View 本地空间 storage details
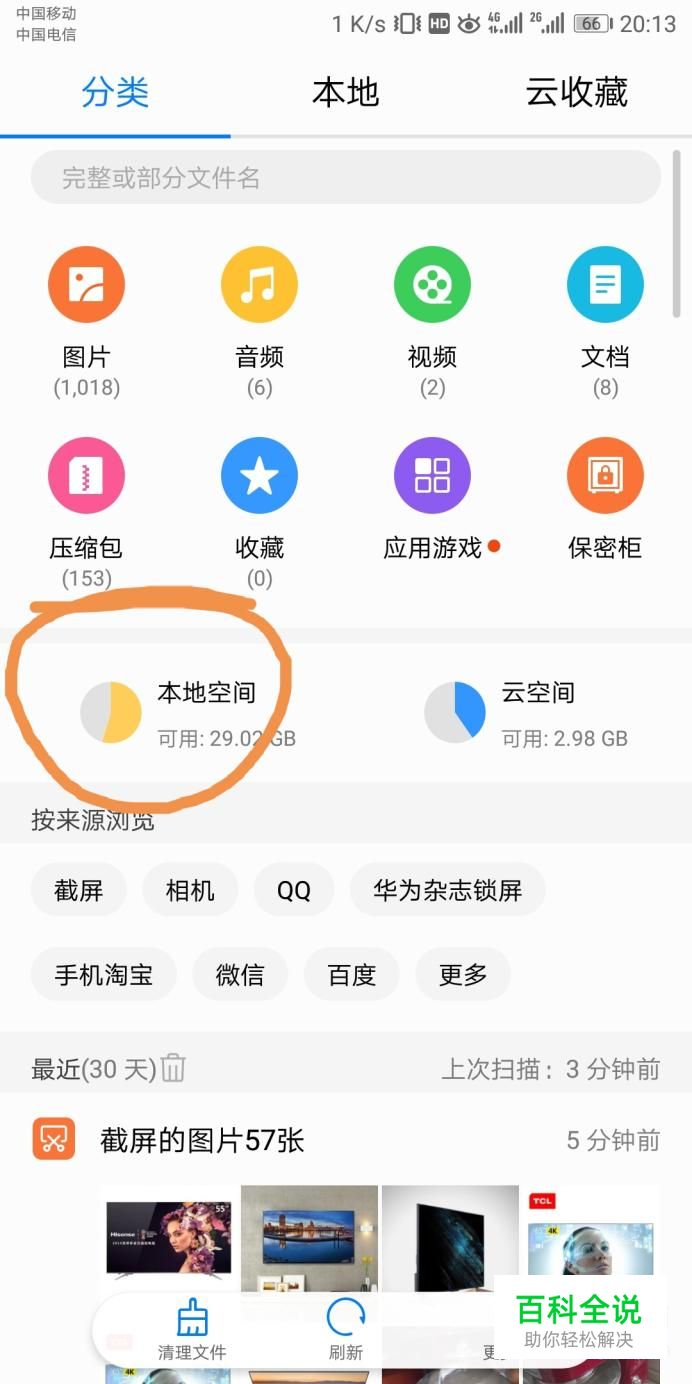 pyautogui.click(x=188, y=713)
